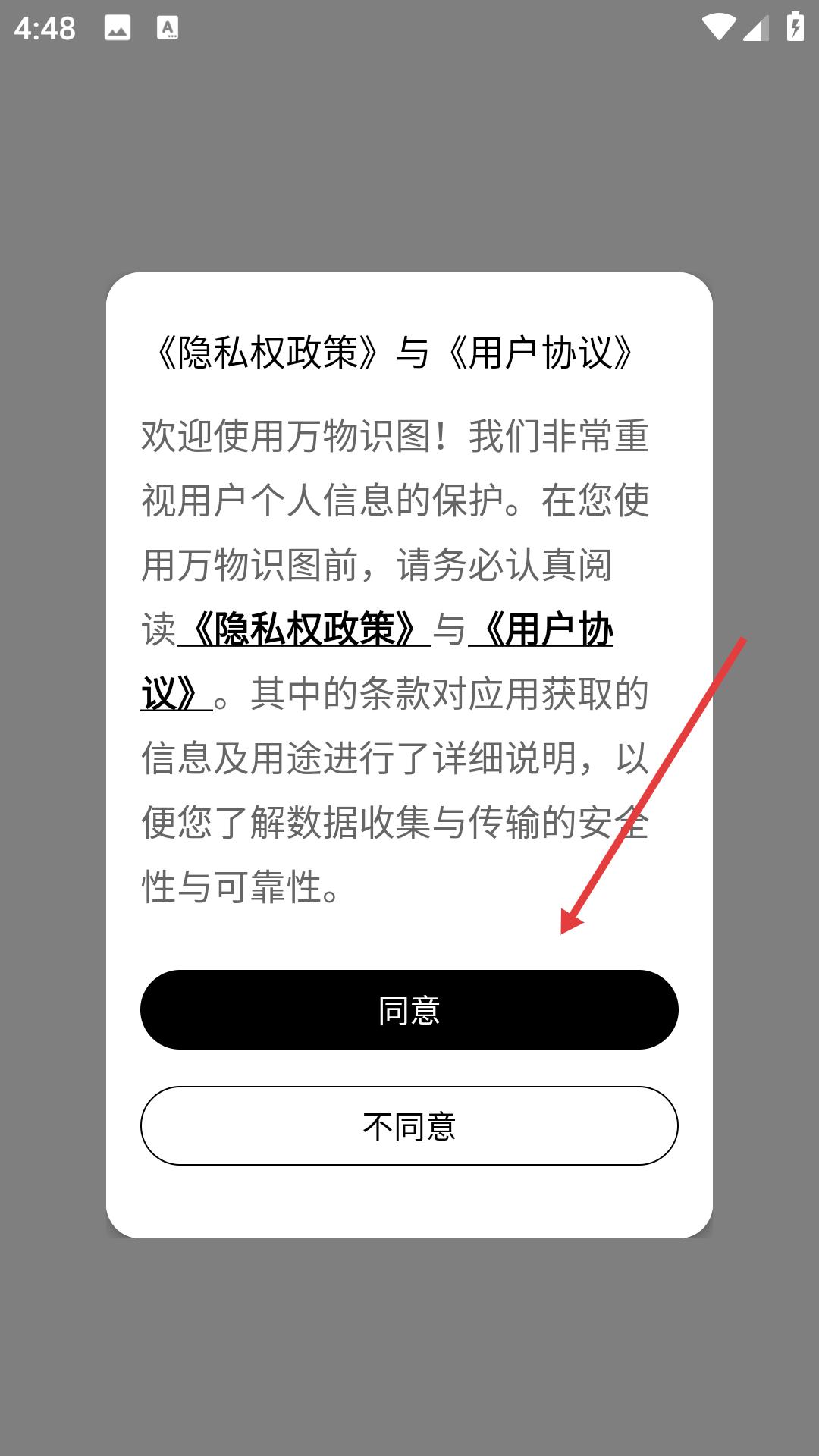Tap the 同意 agree button
Image resolution: width=819 pixels, height=1456 pixels.
pos(409,1009)
